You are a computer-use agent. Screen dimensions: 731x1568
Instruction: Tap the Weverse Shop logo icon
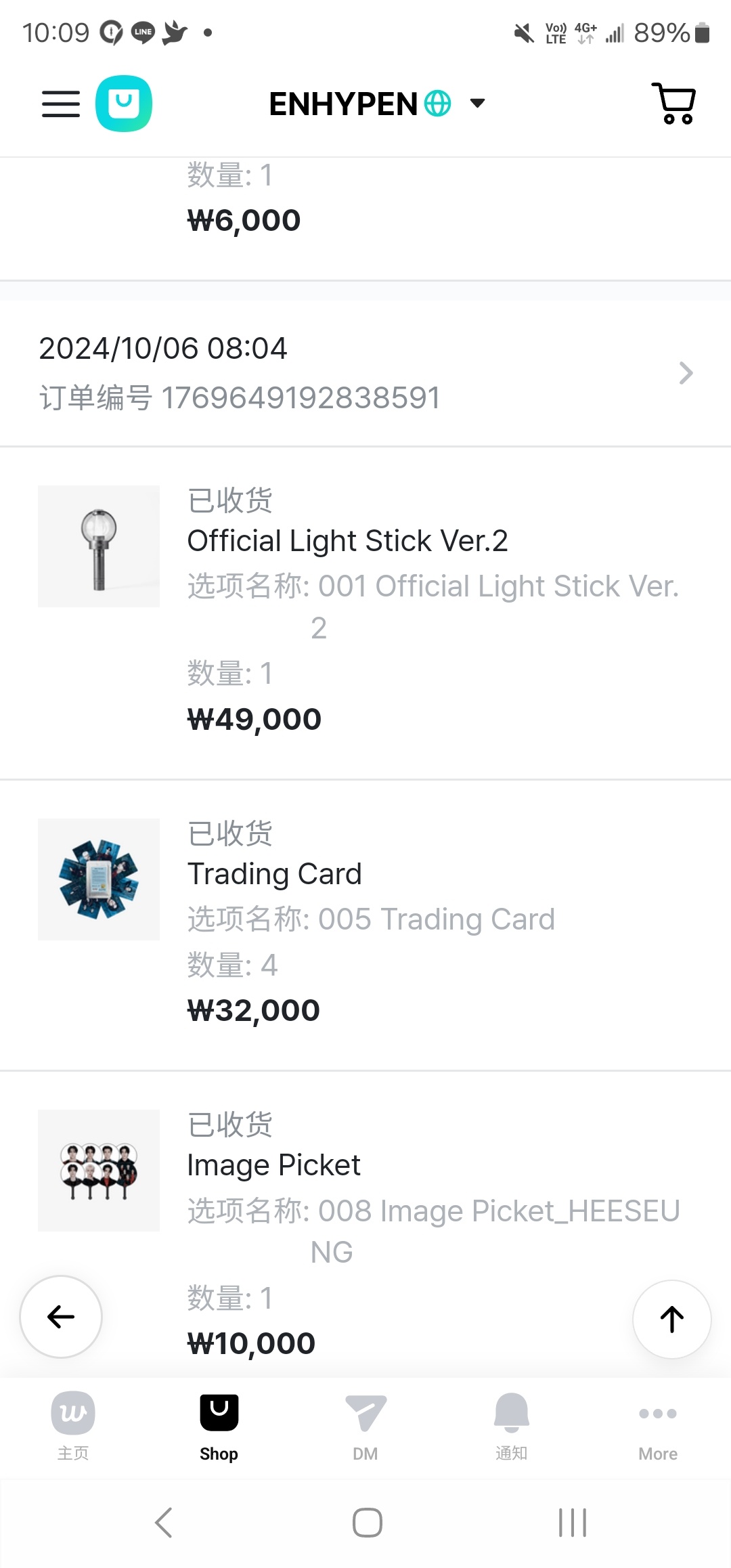pyautogui.click(x=124, y=104)
